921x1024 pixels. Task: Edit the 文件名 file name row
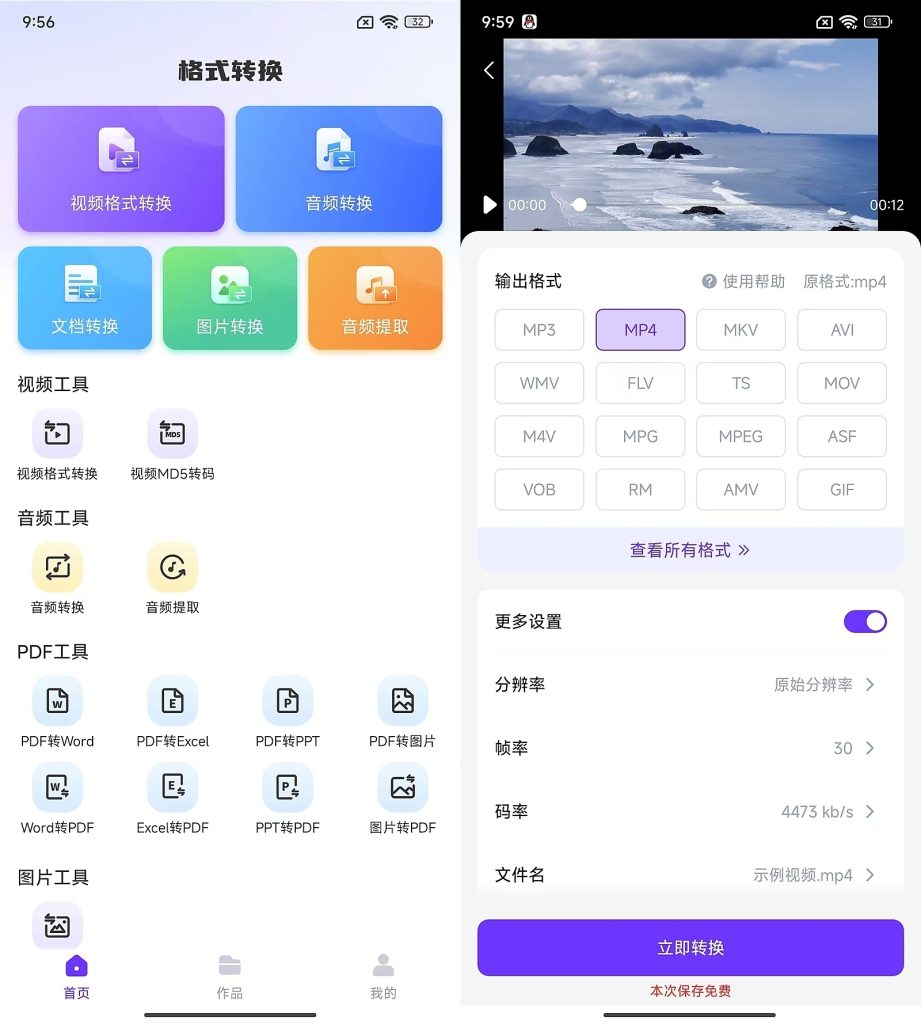[690, 874]
